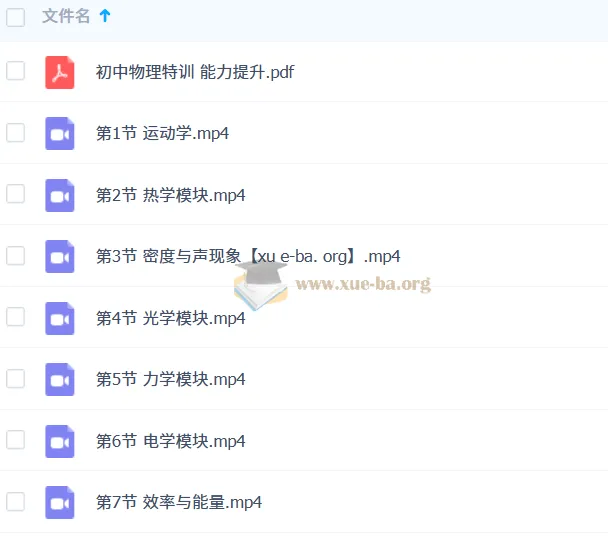Select the checkbox for 第6节 电学模块.mp4

[x=16, y=440]
